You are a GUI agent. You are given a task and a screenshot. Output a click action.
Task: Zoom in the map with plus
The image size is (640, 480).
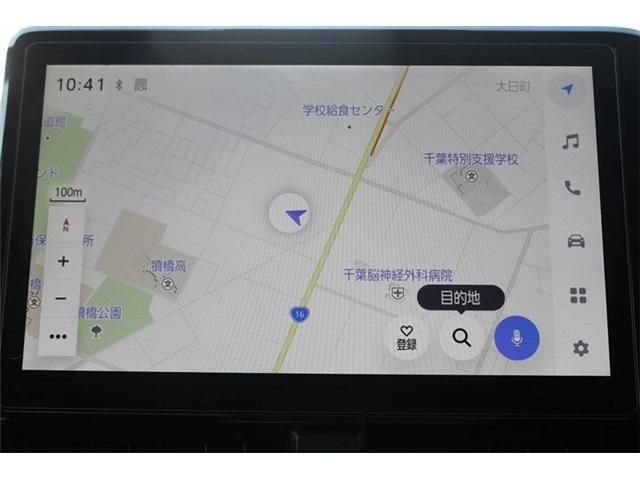coord(63,262)
